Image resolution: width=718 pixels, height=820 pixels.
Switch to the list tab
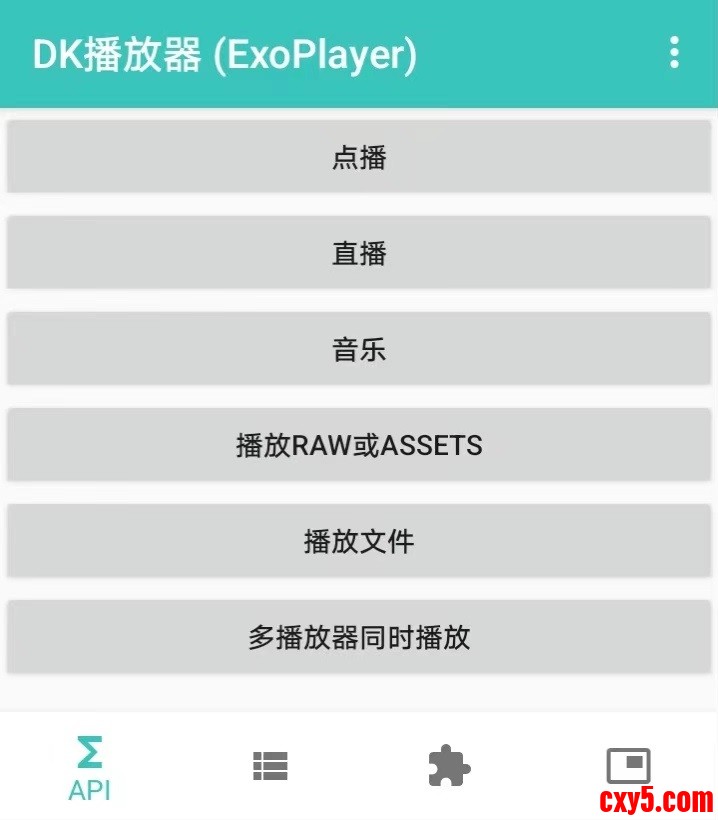click(269, 766)
